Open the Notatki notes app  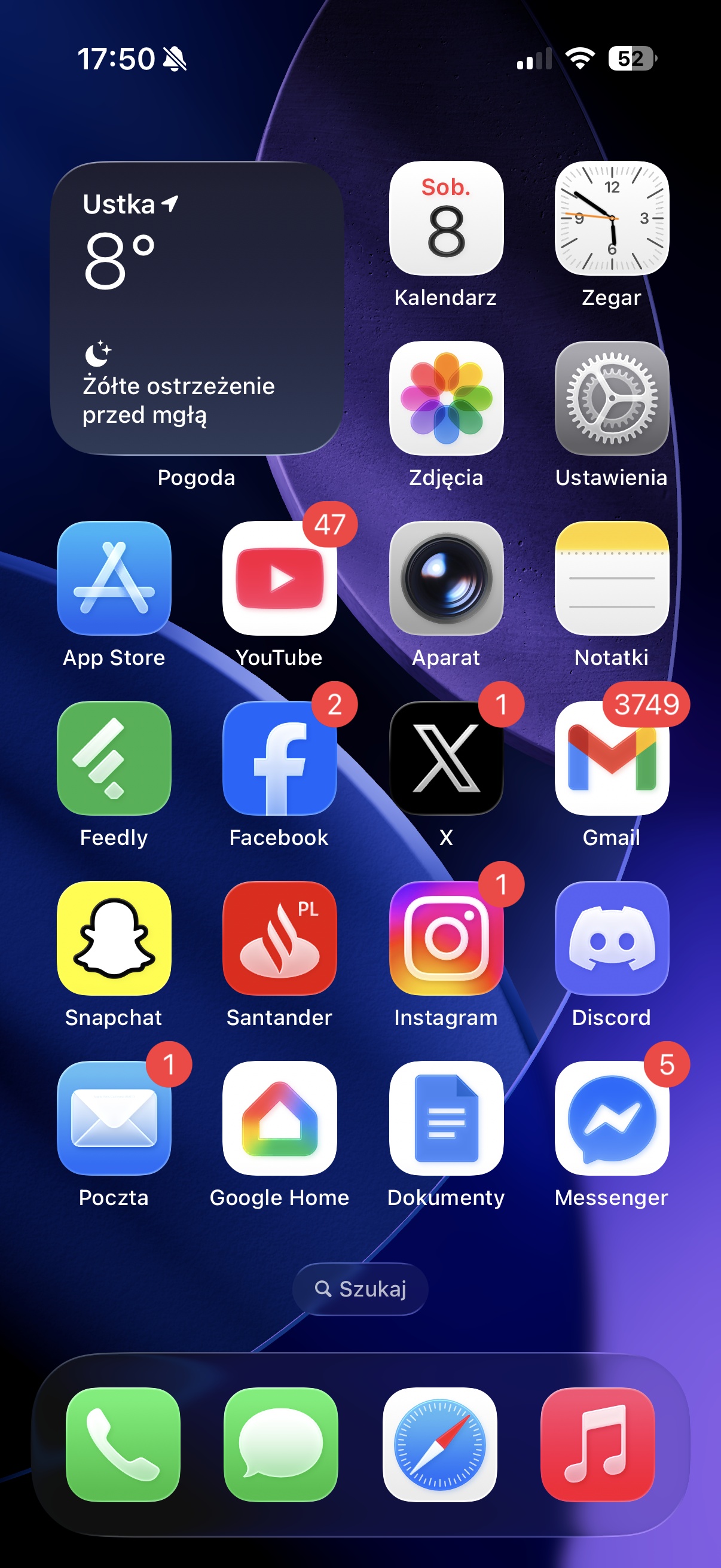click(x=612, y=578)
